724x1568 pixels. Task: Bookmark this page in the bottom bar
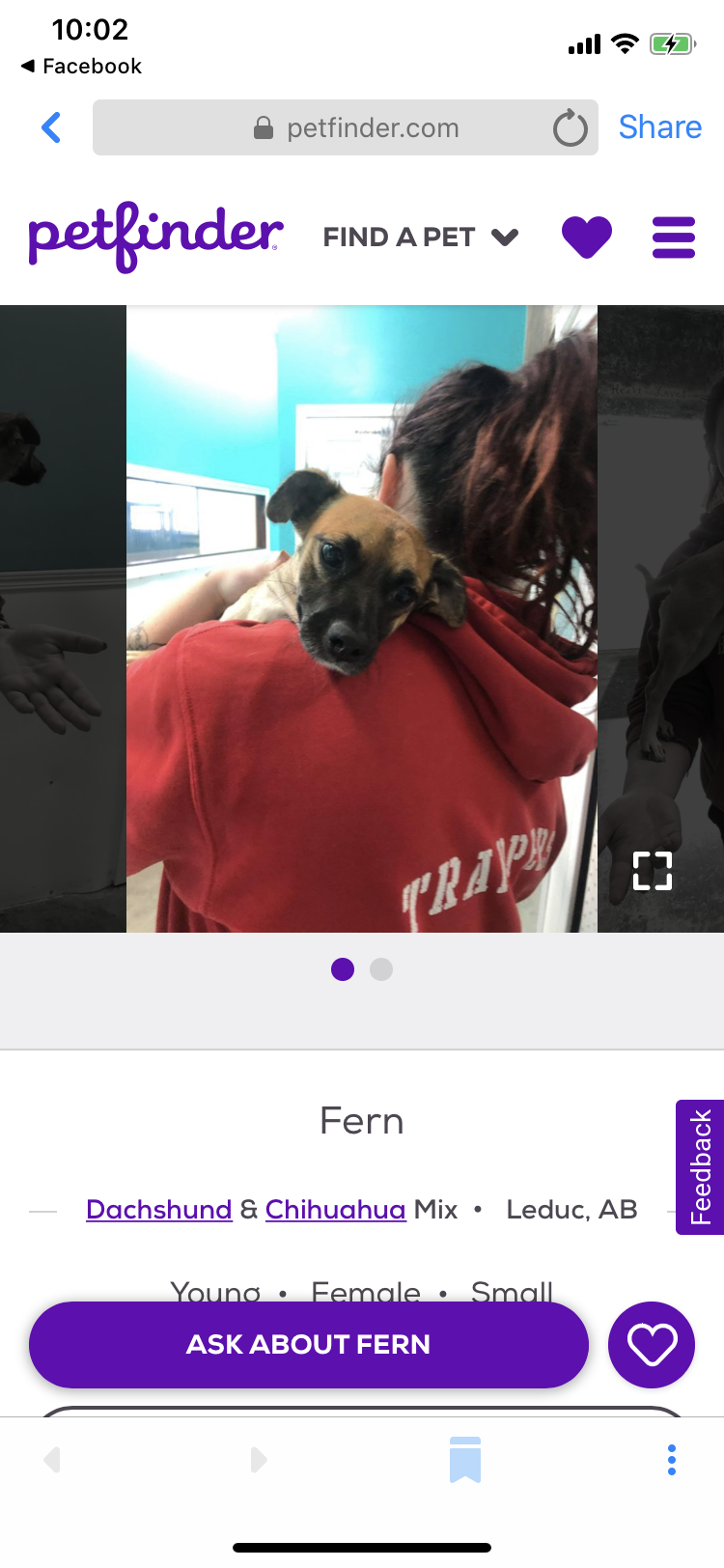[464, 1459]
